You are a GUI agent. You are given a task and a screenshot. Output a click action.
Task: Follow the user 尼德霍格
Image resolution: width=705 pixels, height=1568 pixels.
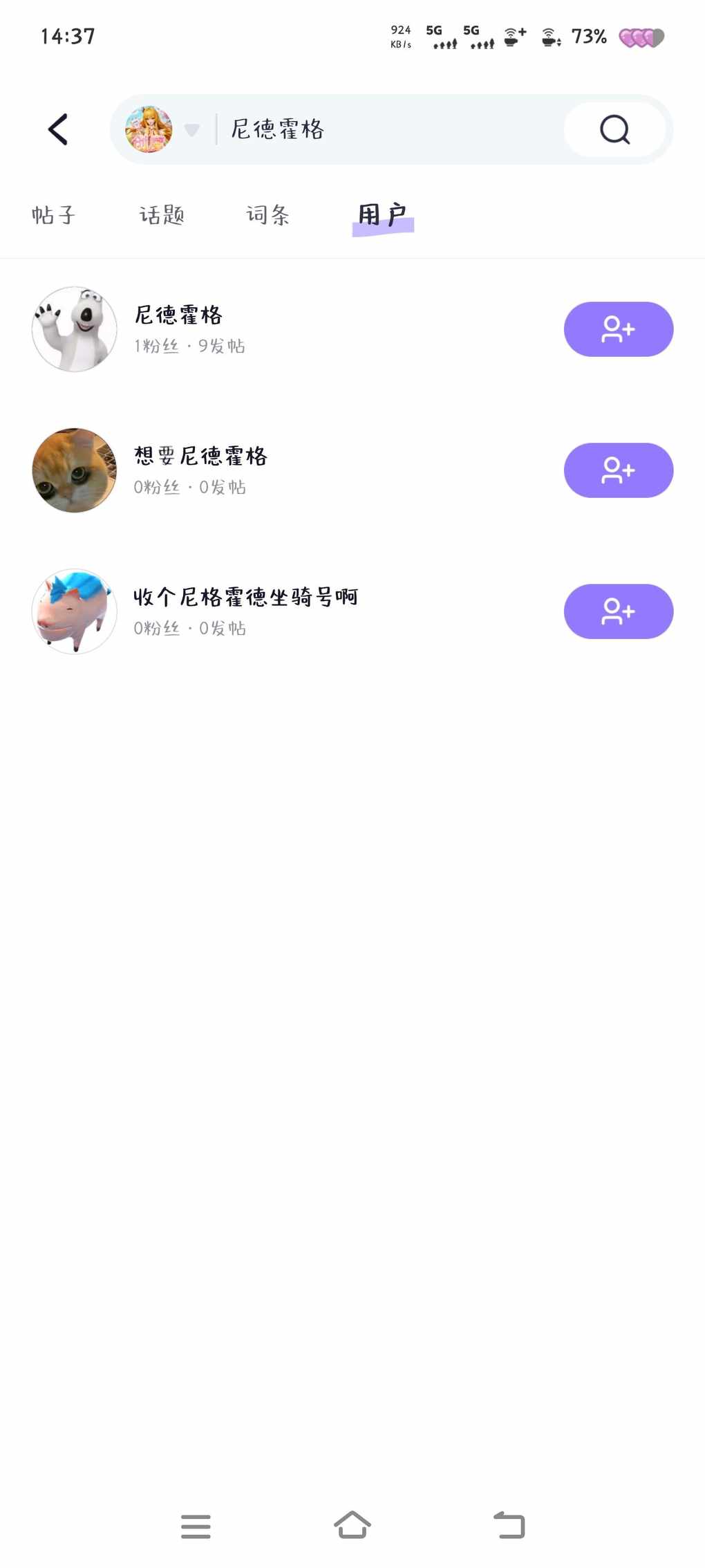(x=618, y=329)
